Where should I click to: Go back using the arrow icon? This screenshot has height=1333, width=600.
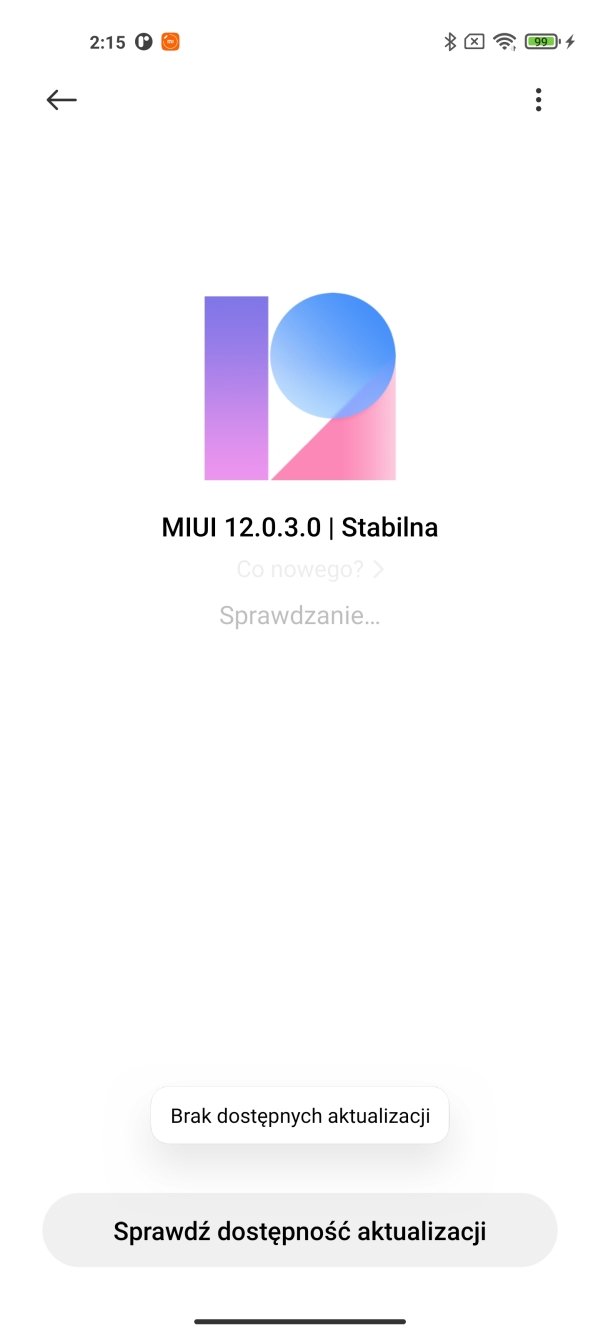tap(62, 100)
